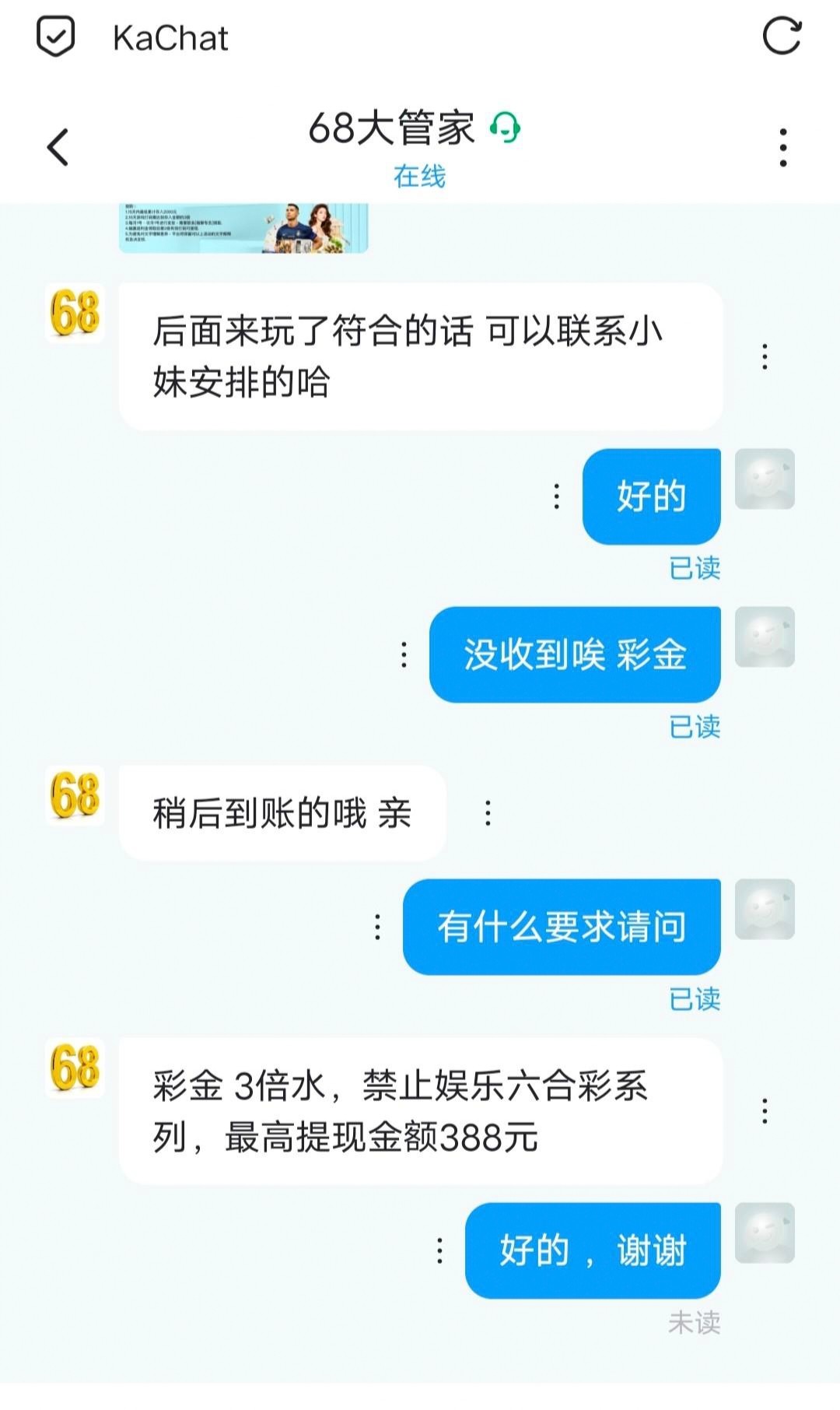Open options for message '没收到唉 彩金'
Viewport: 840px width, 1410px height.
(x=404, y=654)
